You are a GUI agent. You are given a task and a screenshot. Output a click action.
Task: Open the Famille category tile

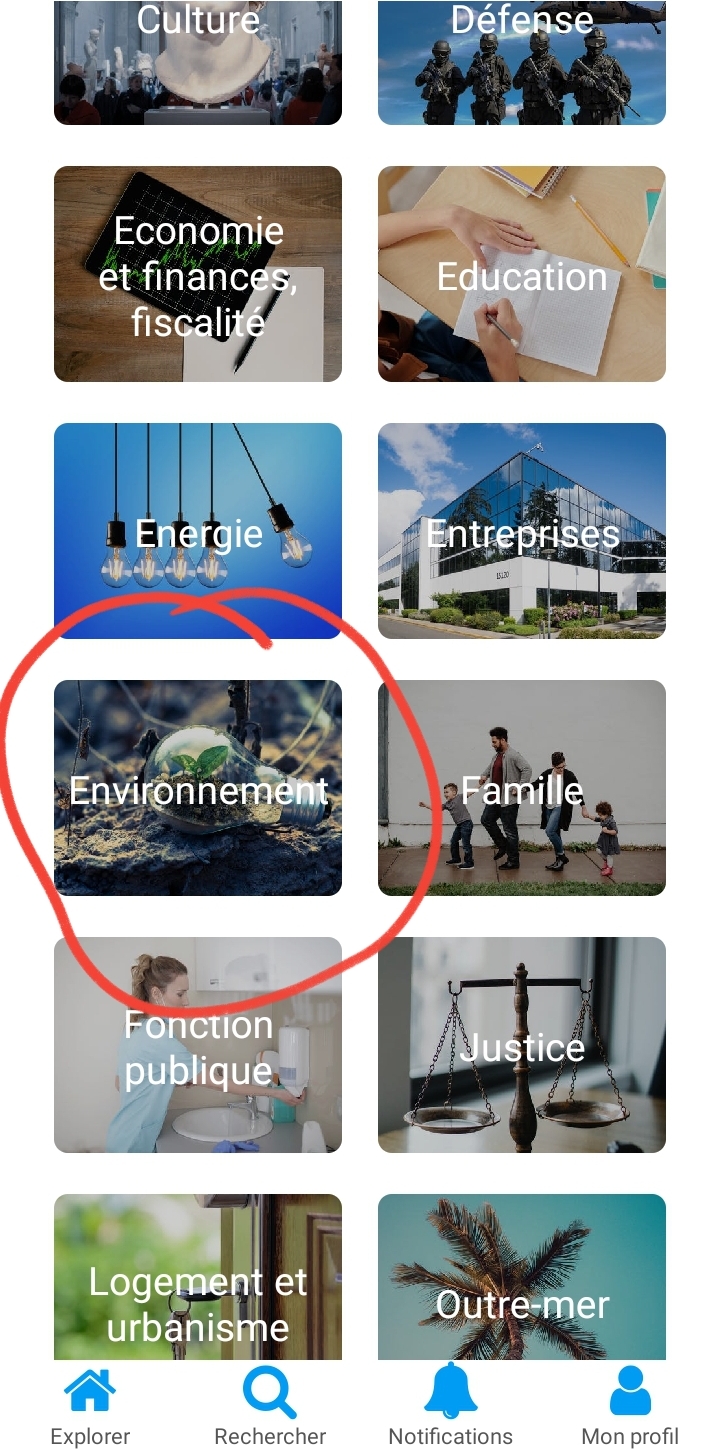pos(522,788)
